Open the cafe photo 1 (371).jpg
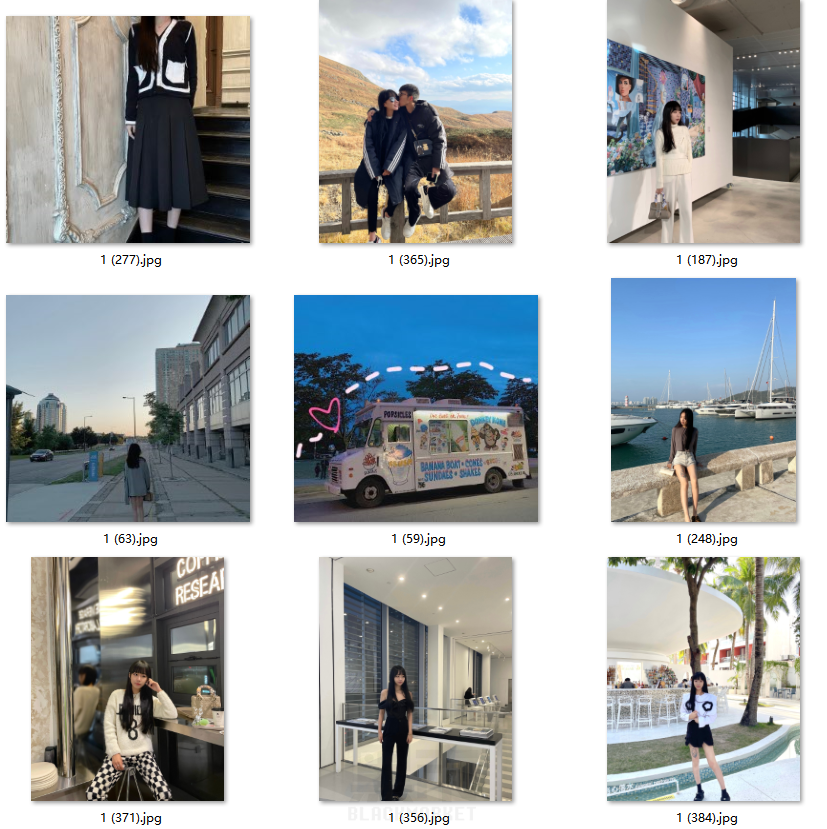This screenshot has height=829, width=827. pos(128,679)
